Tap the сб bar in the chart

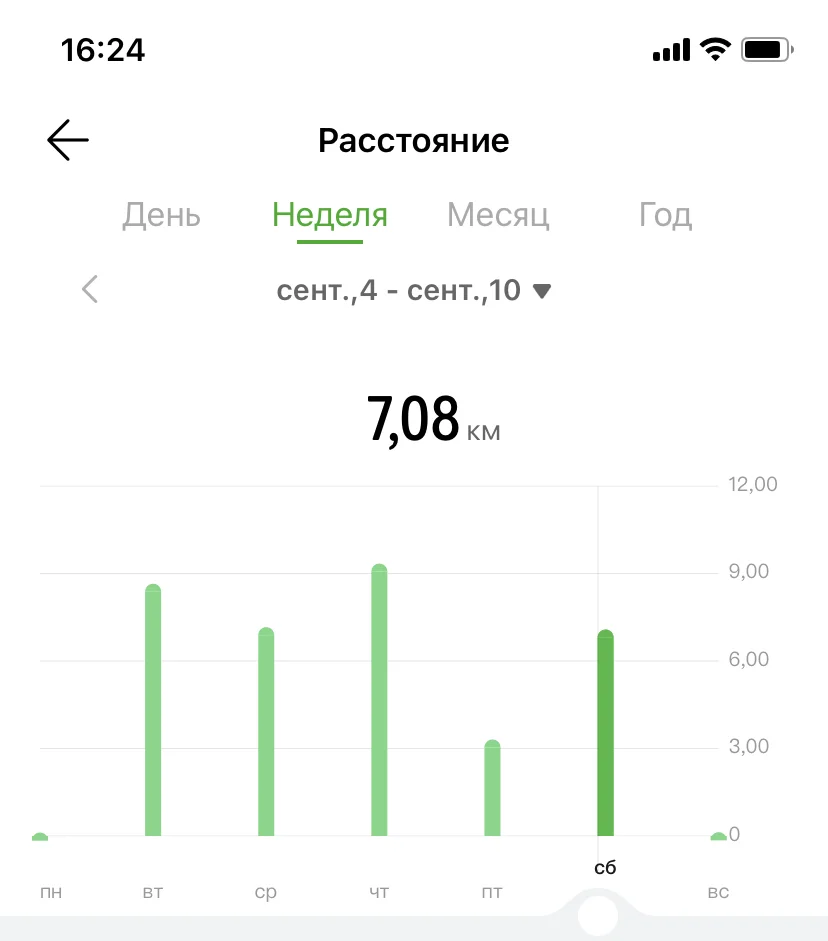pyautogui.click(x=605, y=733)
